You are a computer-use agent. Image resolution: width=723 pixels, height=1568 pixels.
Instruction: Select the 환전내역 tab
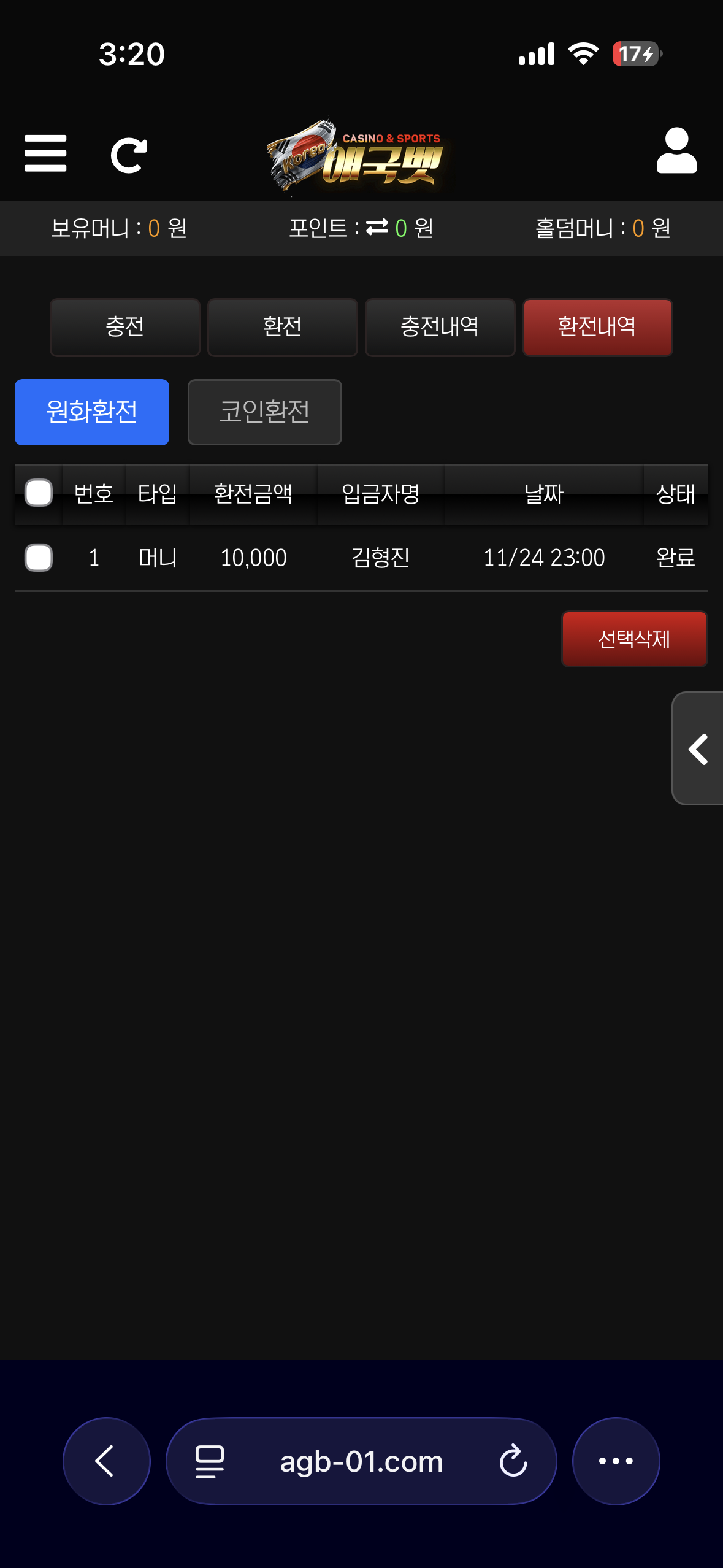(597, 327)
